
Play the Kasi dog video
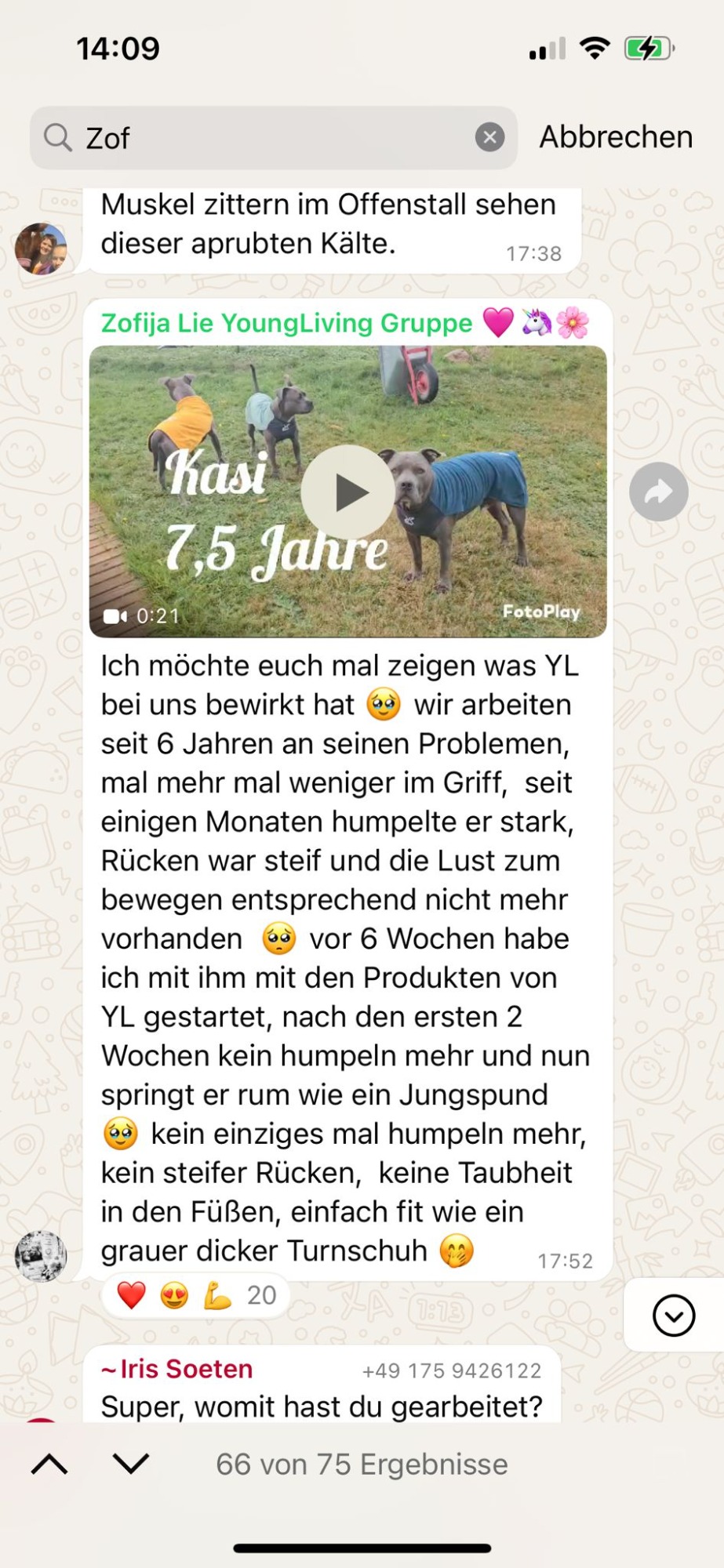click(347, 492)
